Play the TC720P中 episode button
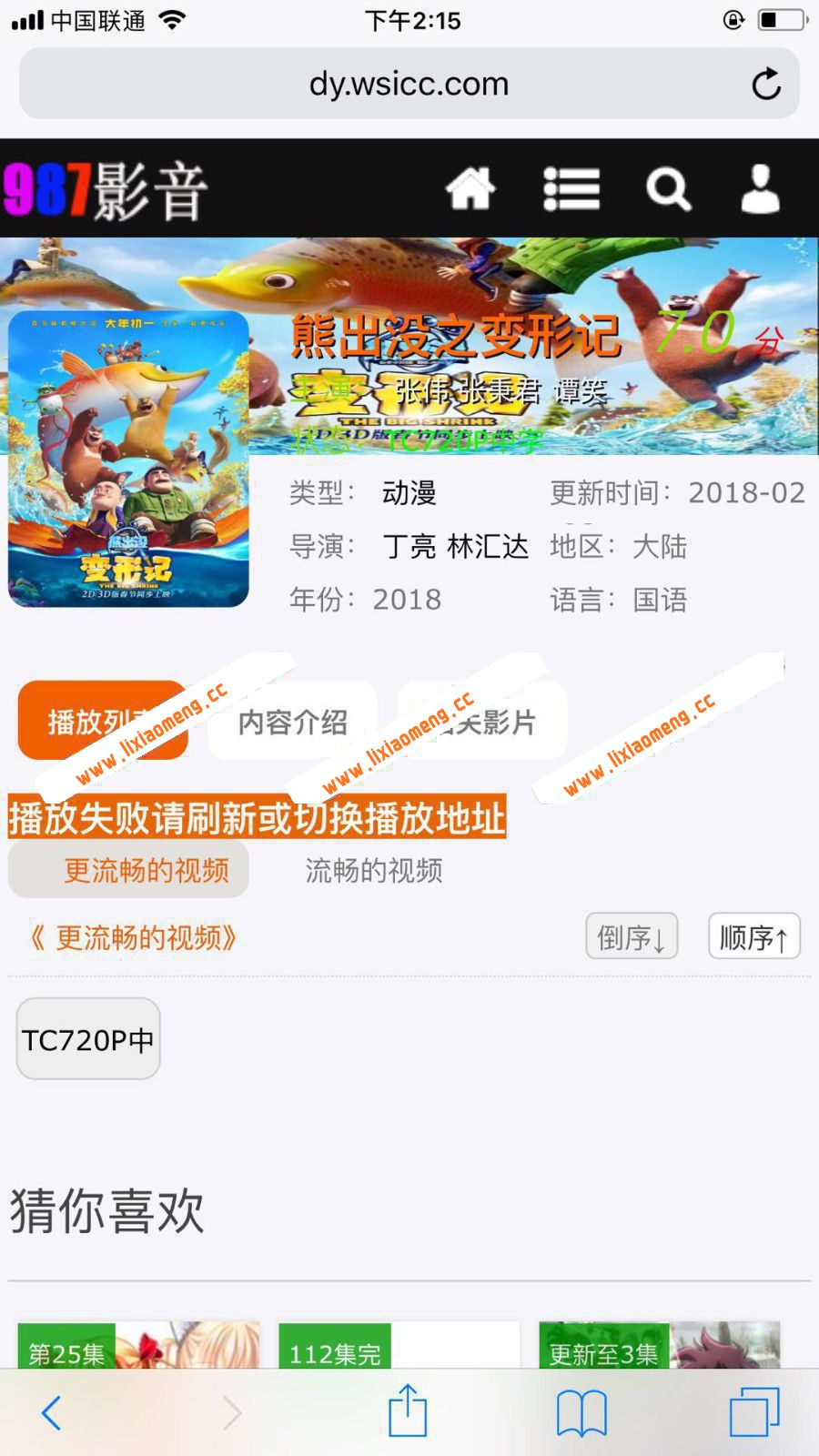 [x=87, y=1038]
